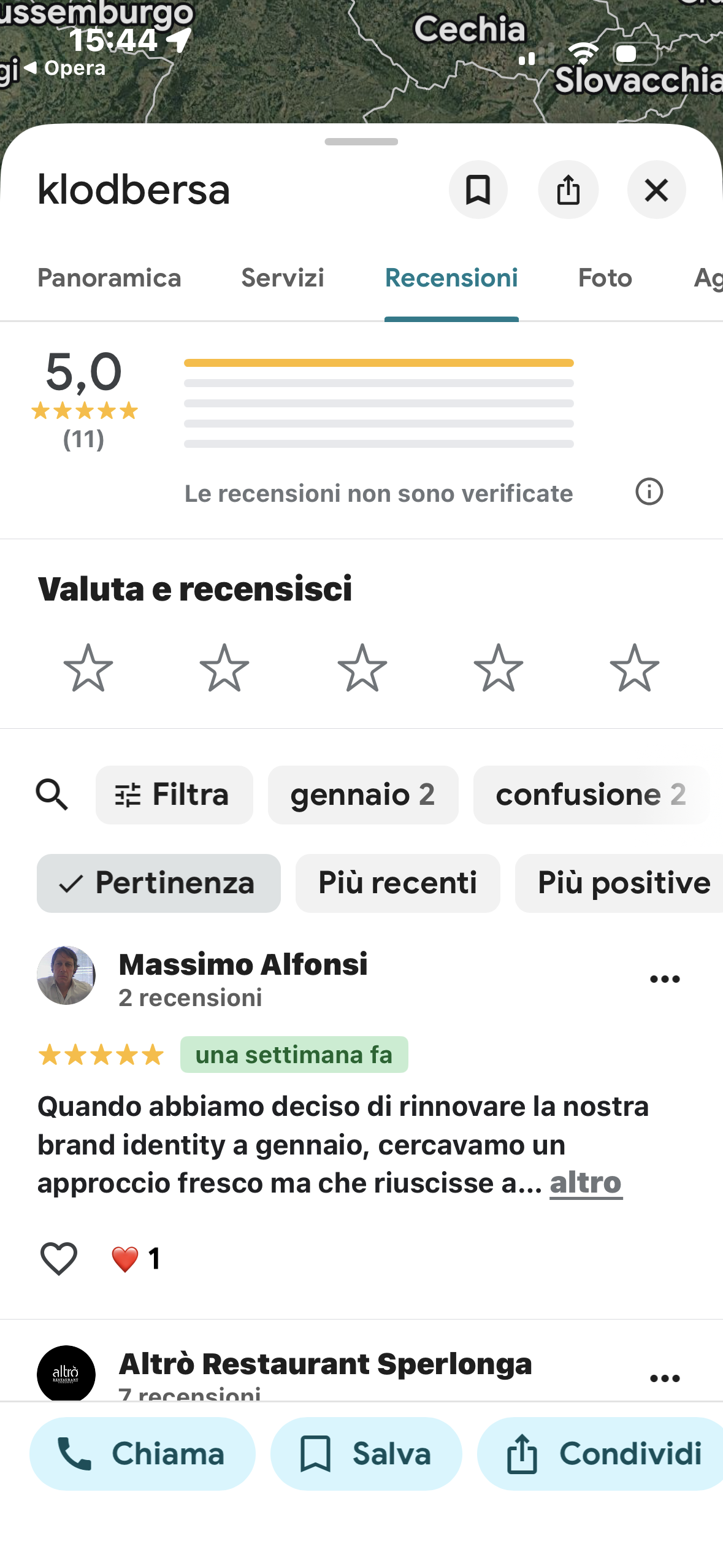Switch to the Servizi tab
The width and height of the screenshot is (723, 1568).
coord(283,278)
